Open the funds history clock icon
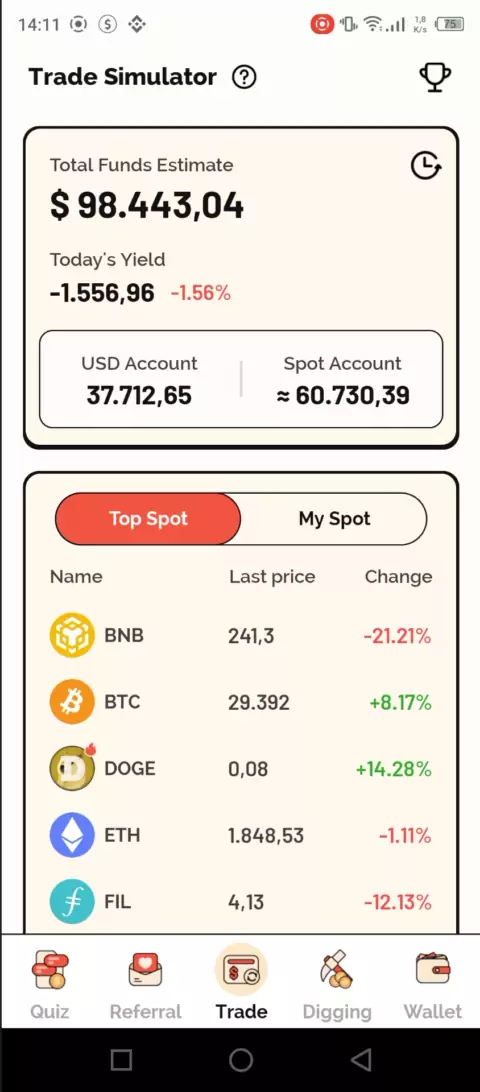The width and height of the screenshot is (480, 1092). (x=425, y=166)
